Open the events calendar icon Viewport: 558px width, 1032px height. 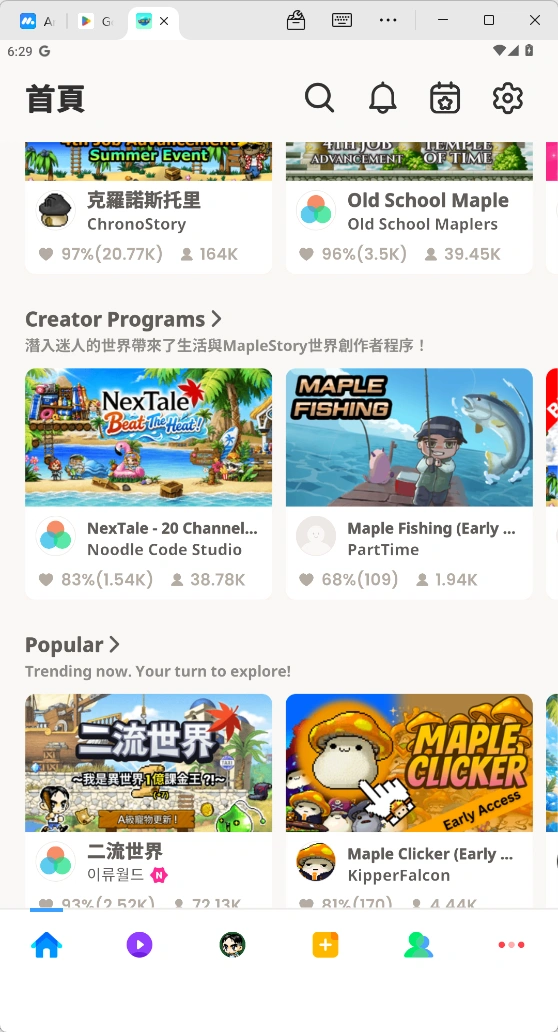(445, 98)
